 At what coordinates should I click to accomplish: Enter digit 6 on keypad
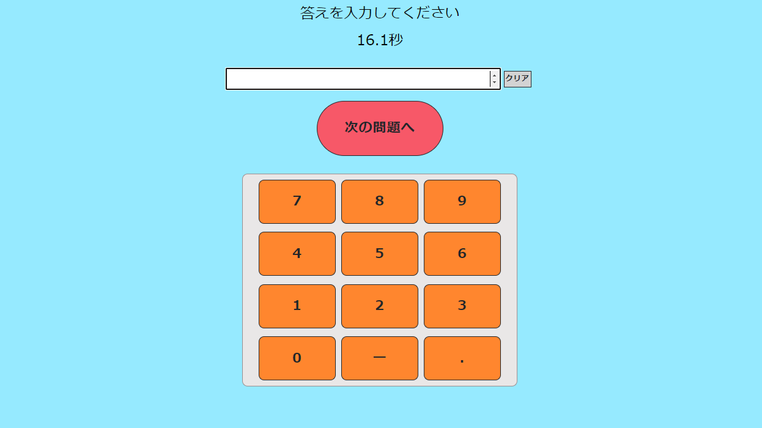coord(462,254)
